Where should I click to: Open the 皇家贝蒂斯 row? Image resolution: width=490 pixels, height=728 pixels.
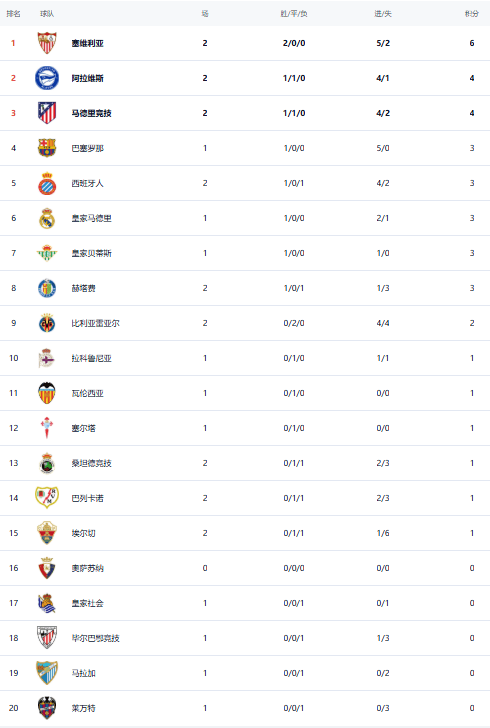pyautogui.click(x=245, y=253)
